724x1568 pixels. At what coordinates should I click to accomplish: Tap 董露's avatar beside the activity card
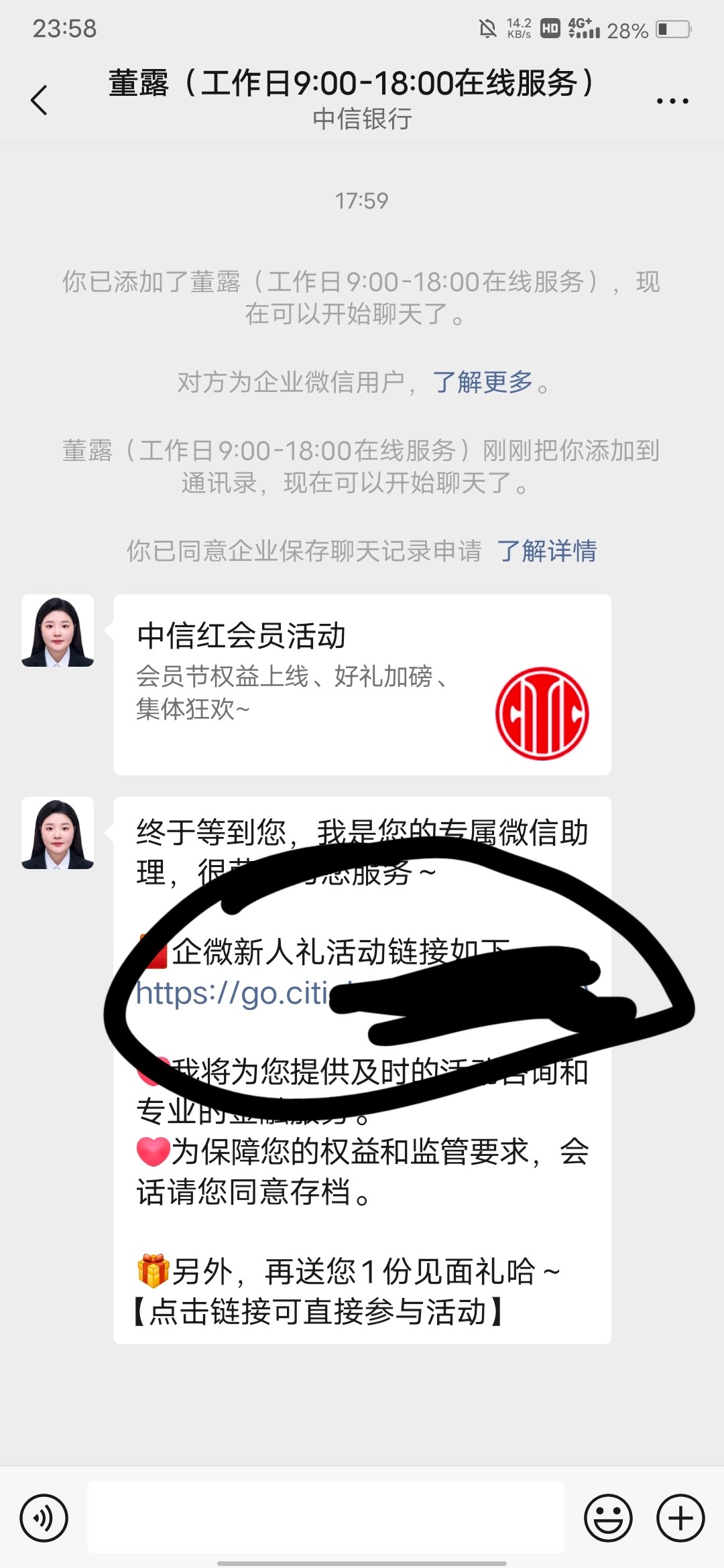[58, 631]
